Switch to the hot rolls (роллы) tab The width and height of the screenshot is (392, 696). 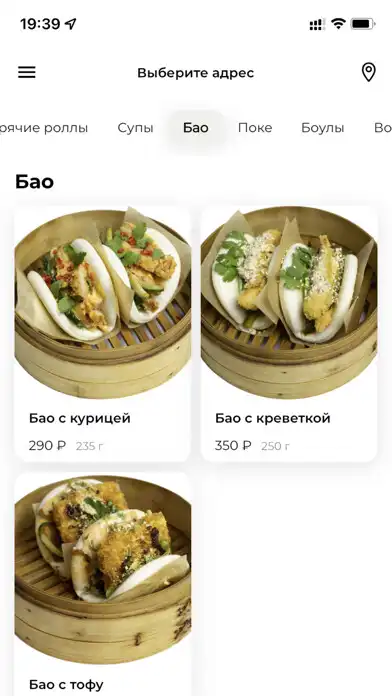(44, 128)
